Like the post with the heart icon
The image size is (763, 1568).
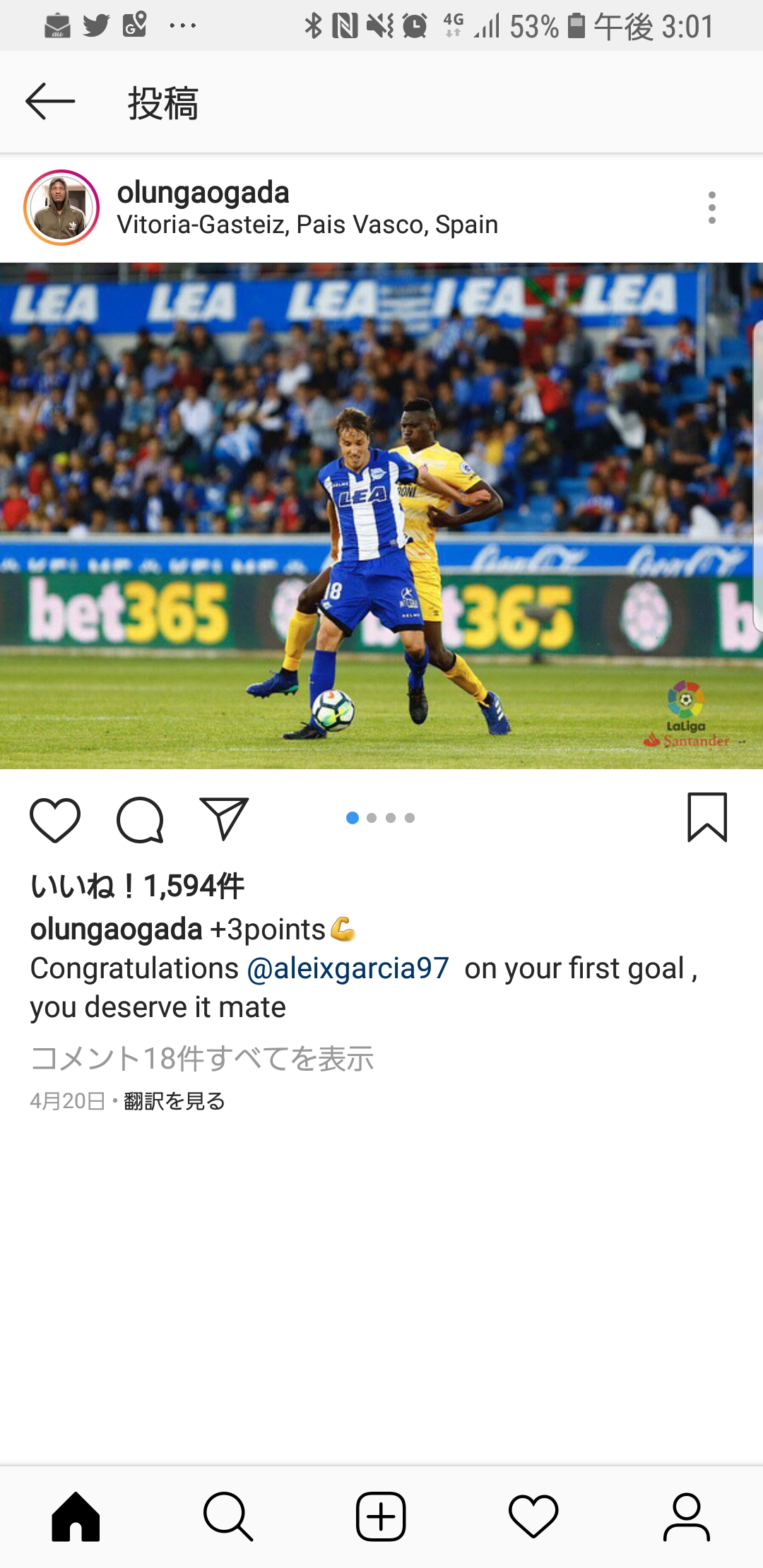(55, 819)
